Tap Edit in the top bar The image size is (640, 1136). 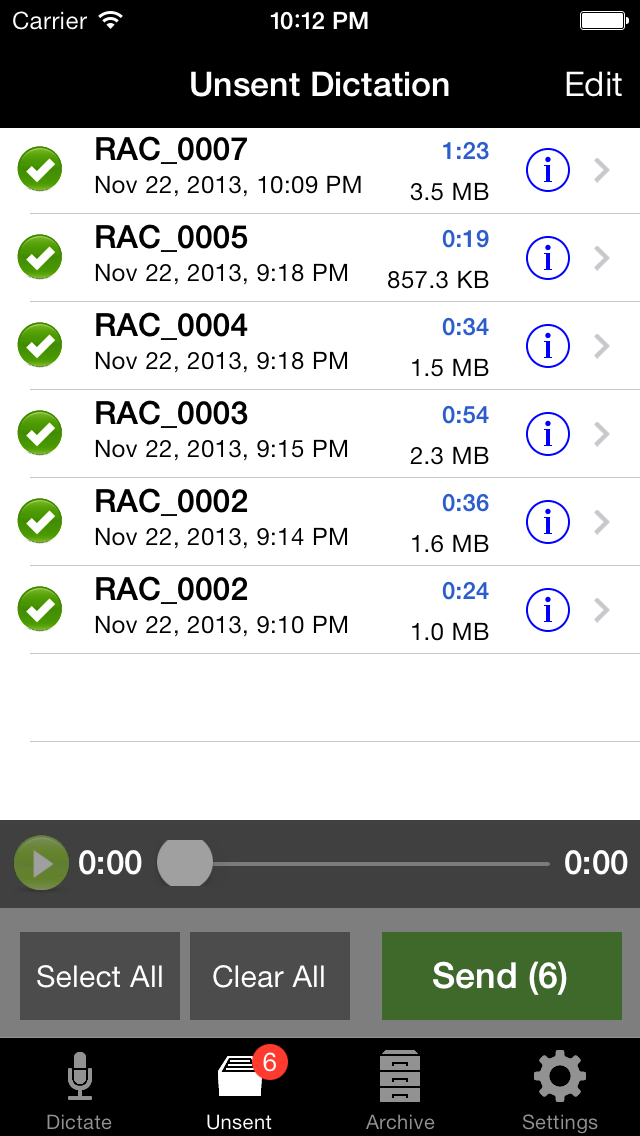click(593, 85)
